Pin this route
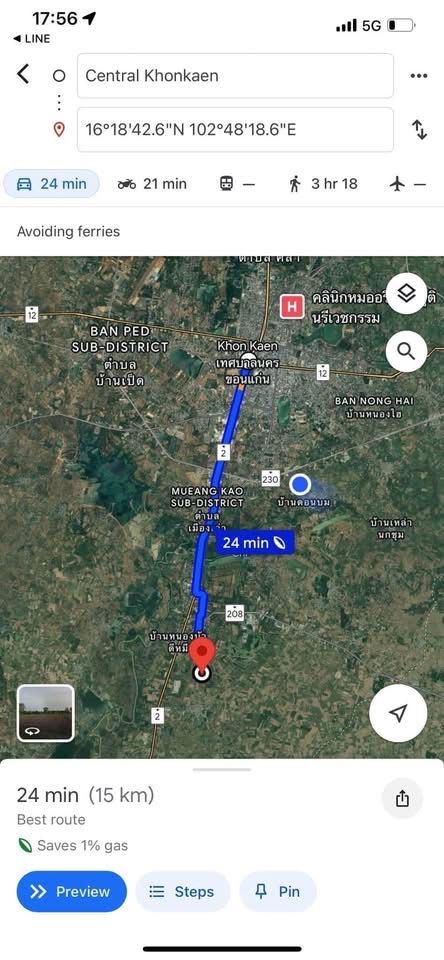Screen dimensions: 444x960 pyautogui.click(x=278, y=891)
